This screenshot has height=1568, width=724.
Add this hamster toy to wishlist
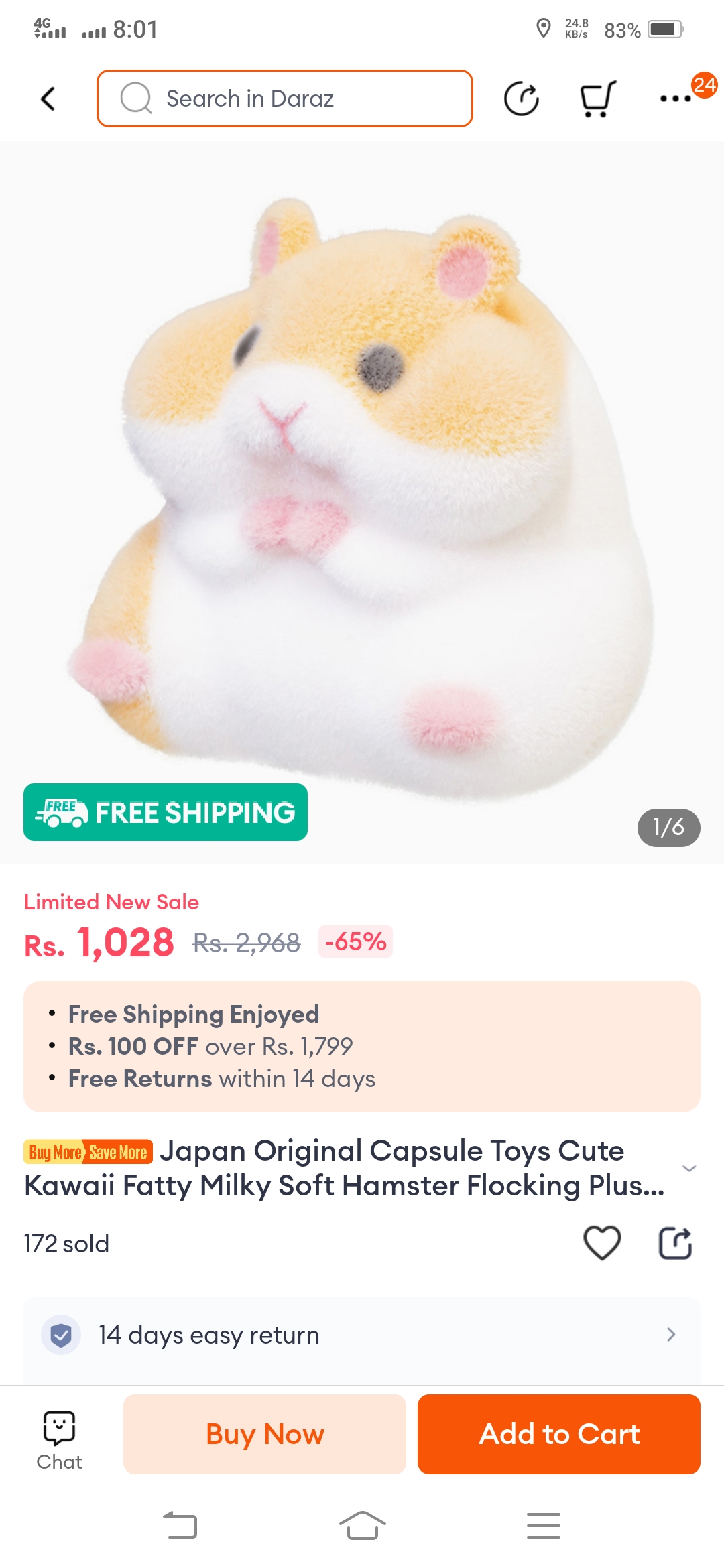pos(602,1243)
